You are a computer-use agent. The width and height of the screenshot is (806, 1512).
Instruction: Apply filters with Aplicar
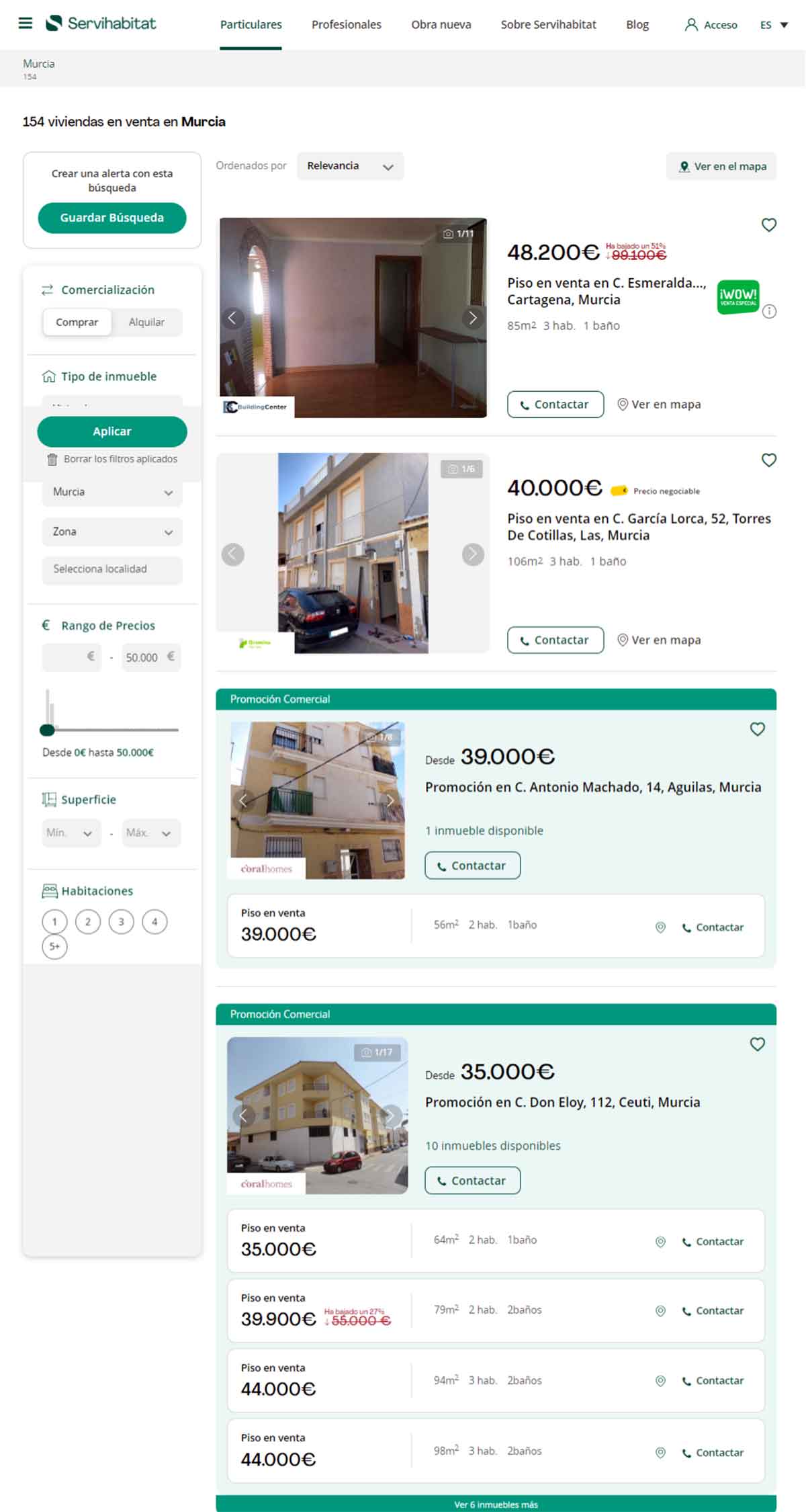point(112,431)
